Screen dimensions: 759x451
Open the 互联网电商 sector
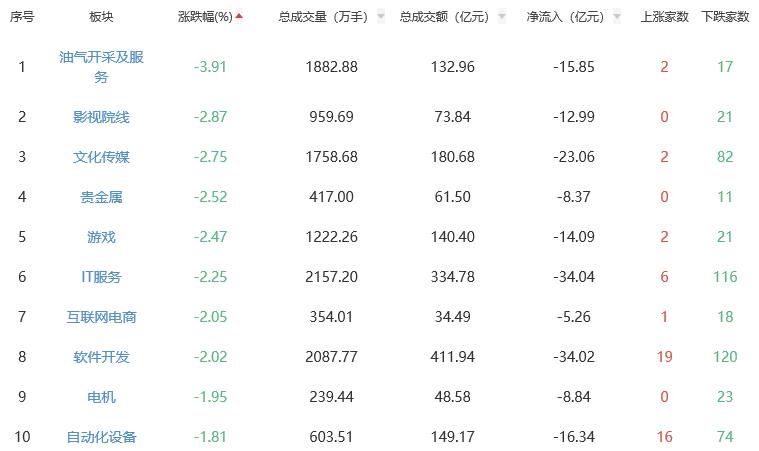pyautogui.click(x=101, y=317)
